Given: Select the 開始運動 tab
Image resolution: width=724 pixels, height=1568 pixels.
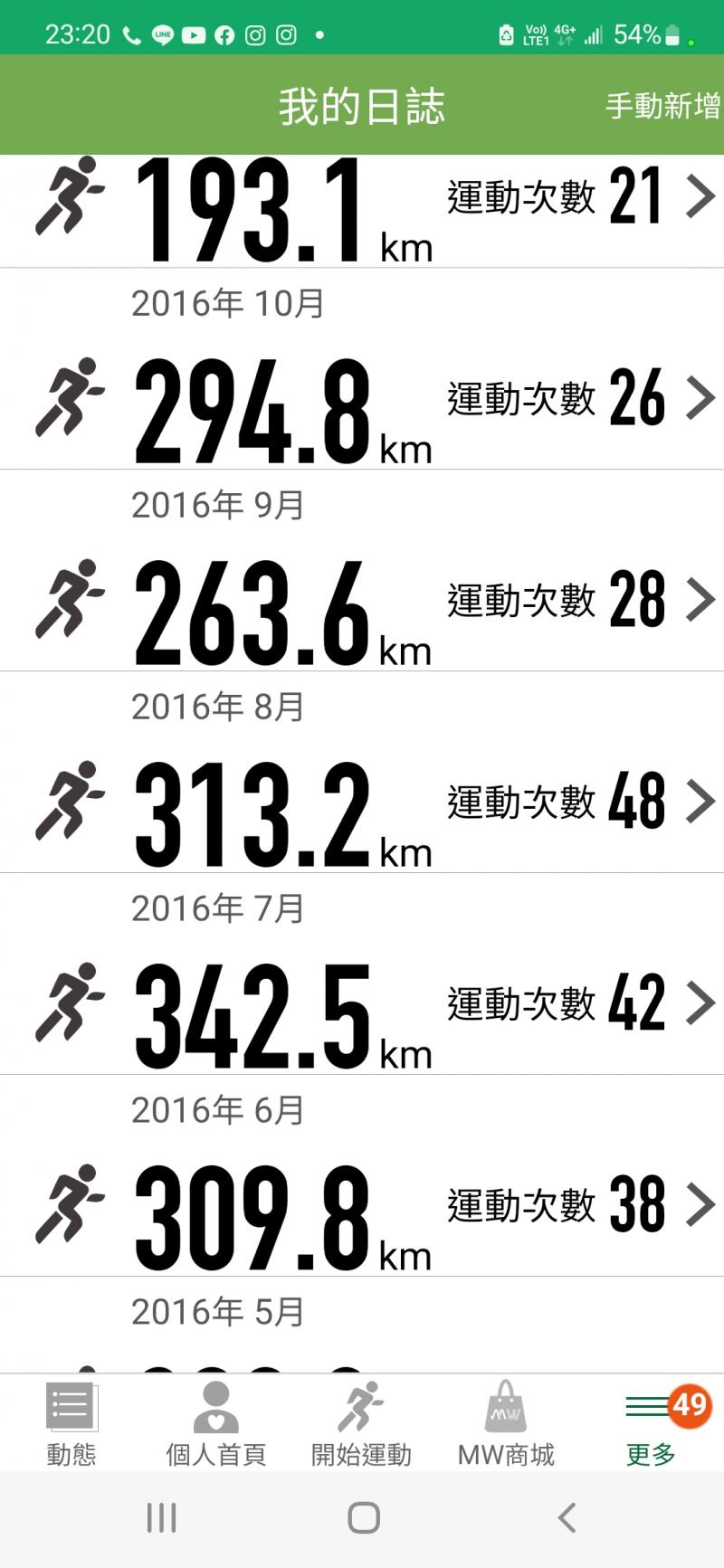Looking at the screenshot, I should click(361, 1423).
